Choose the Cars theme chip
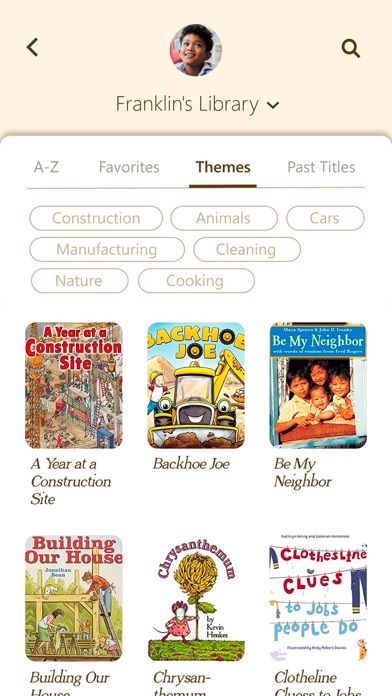Screen dimensions: 392x696 point(325,218)
